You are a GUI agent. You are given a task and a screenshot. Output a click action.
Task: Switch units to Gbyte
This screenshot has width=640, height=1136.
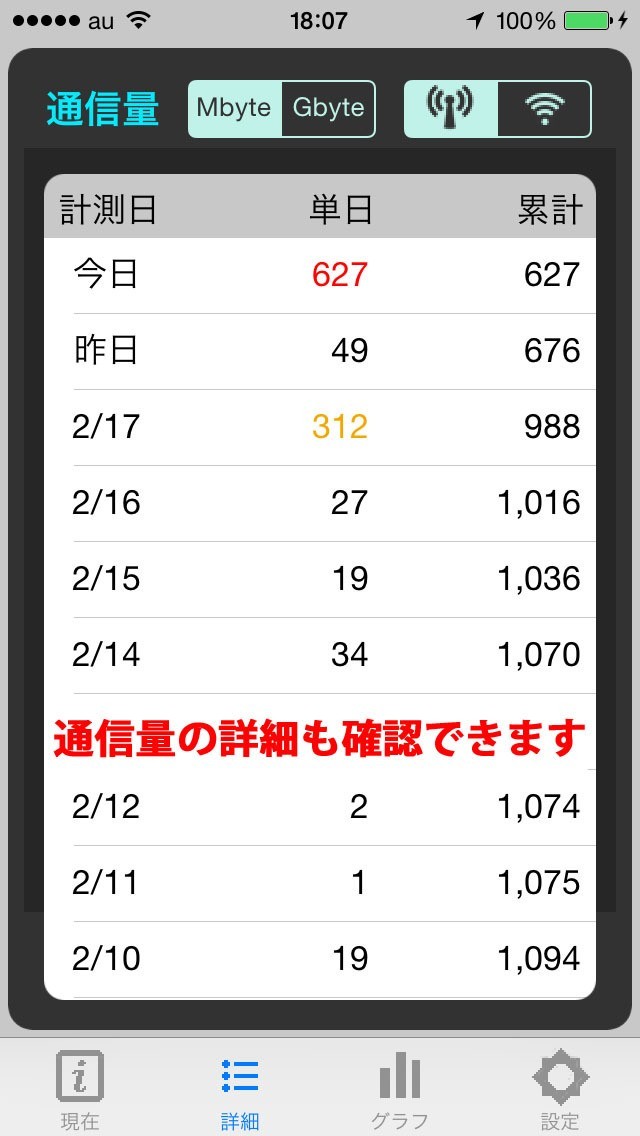pos(328,109)
